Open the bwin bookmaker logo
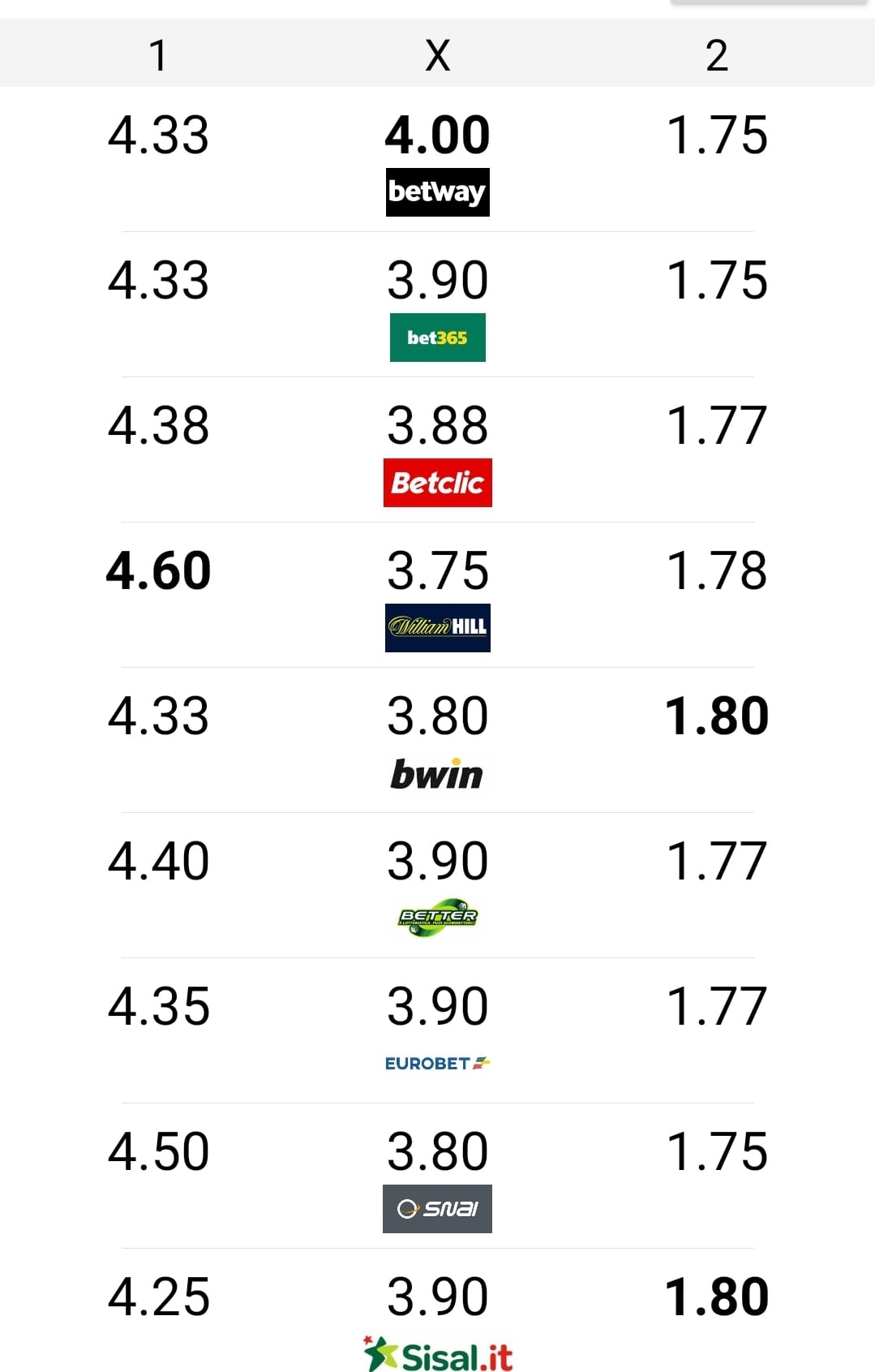 pos(437,773)
